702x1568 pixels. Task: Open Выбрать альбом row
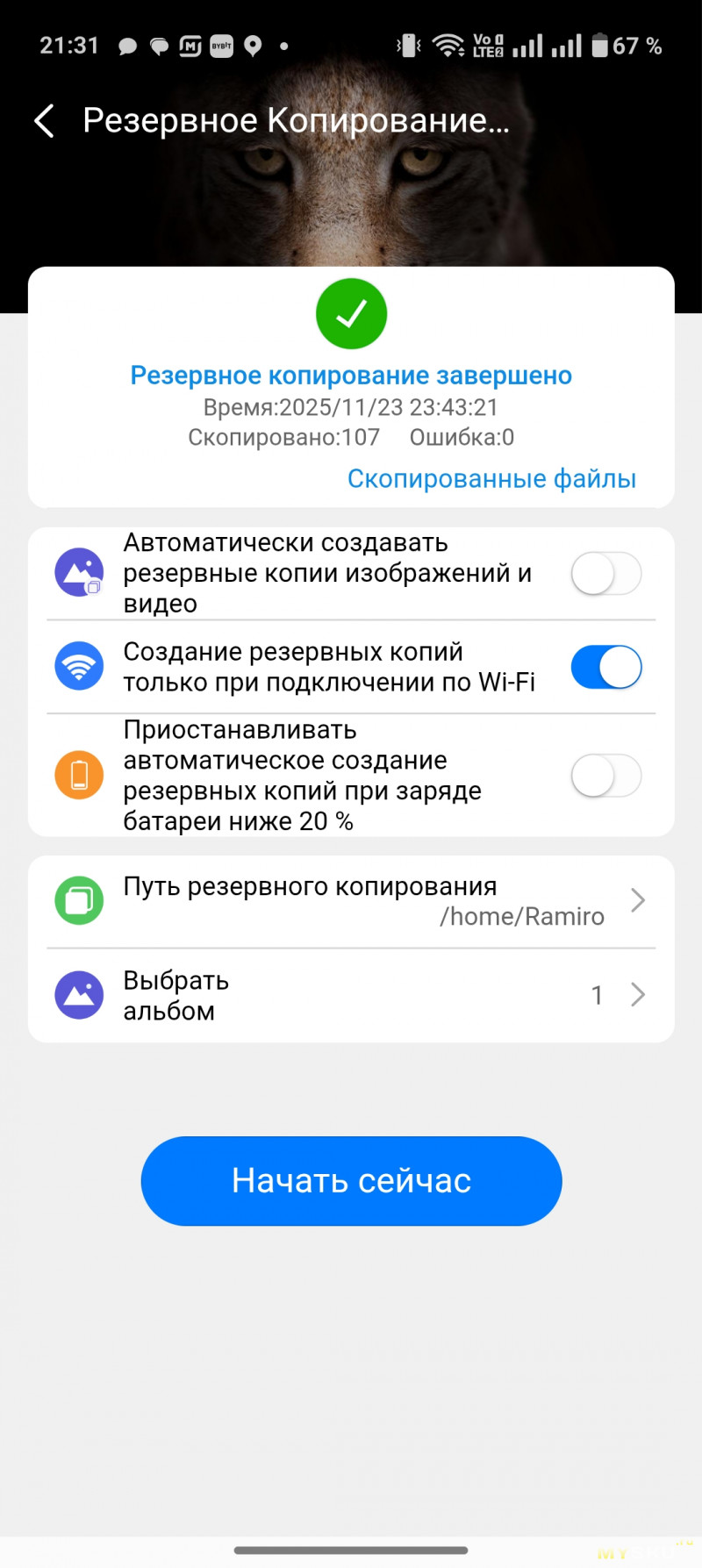351,995
